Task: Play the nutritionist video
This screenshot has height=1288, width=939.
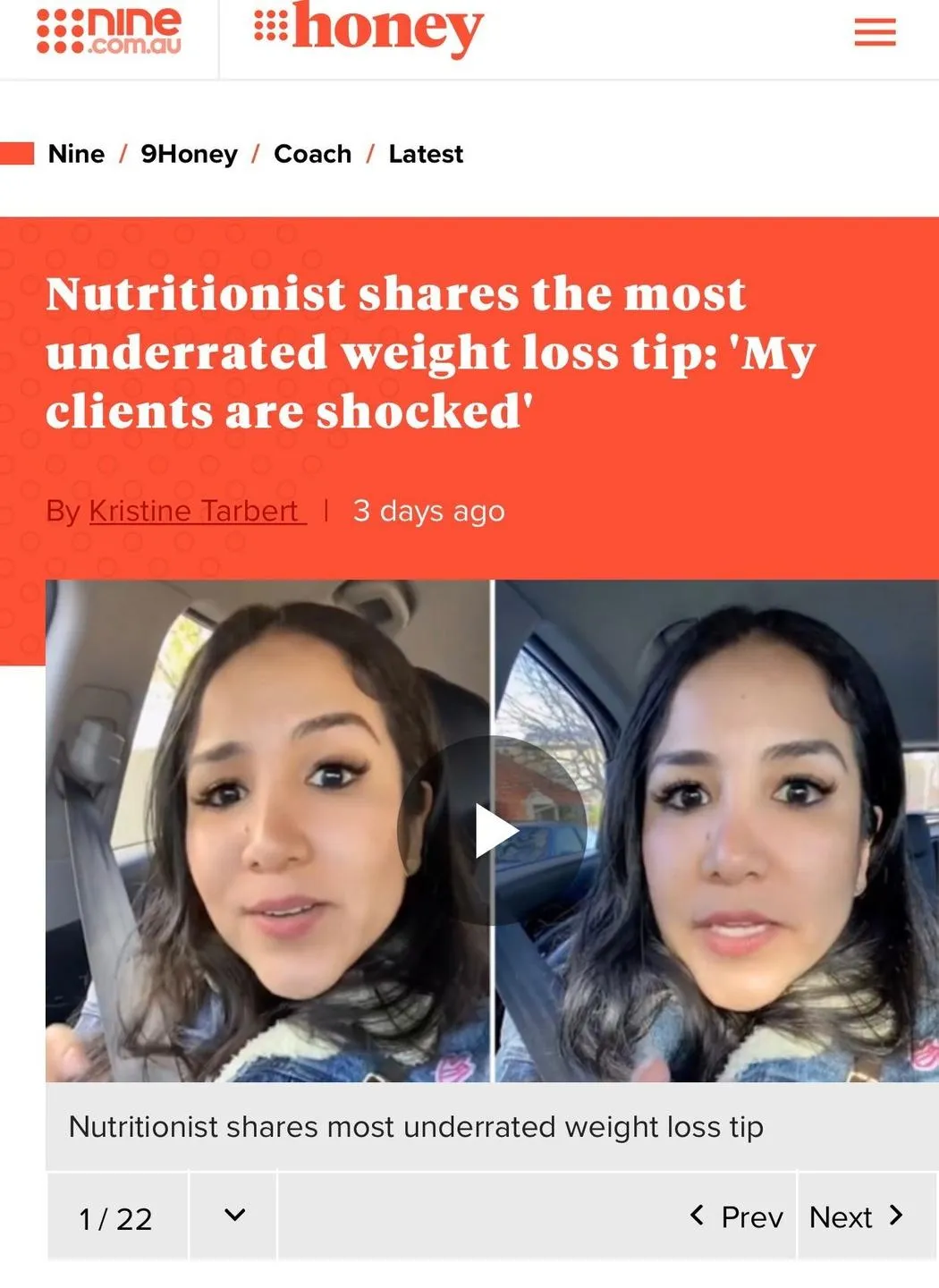Action: click(x=493, y=831)
